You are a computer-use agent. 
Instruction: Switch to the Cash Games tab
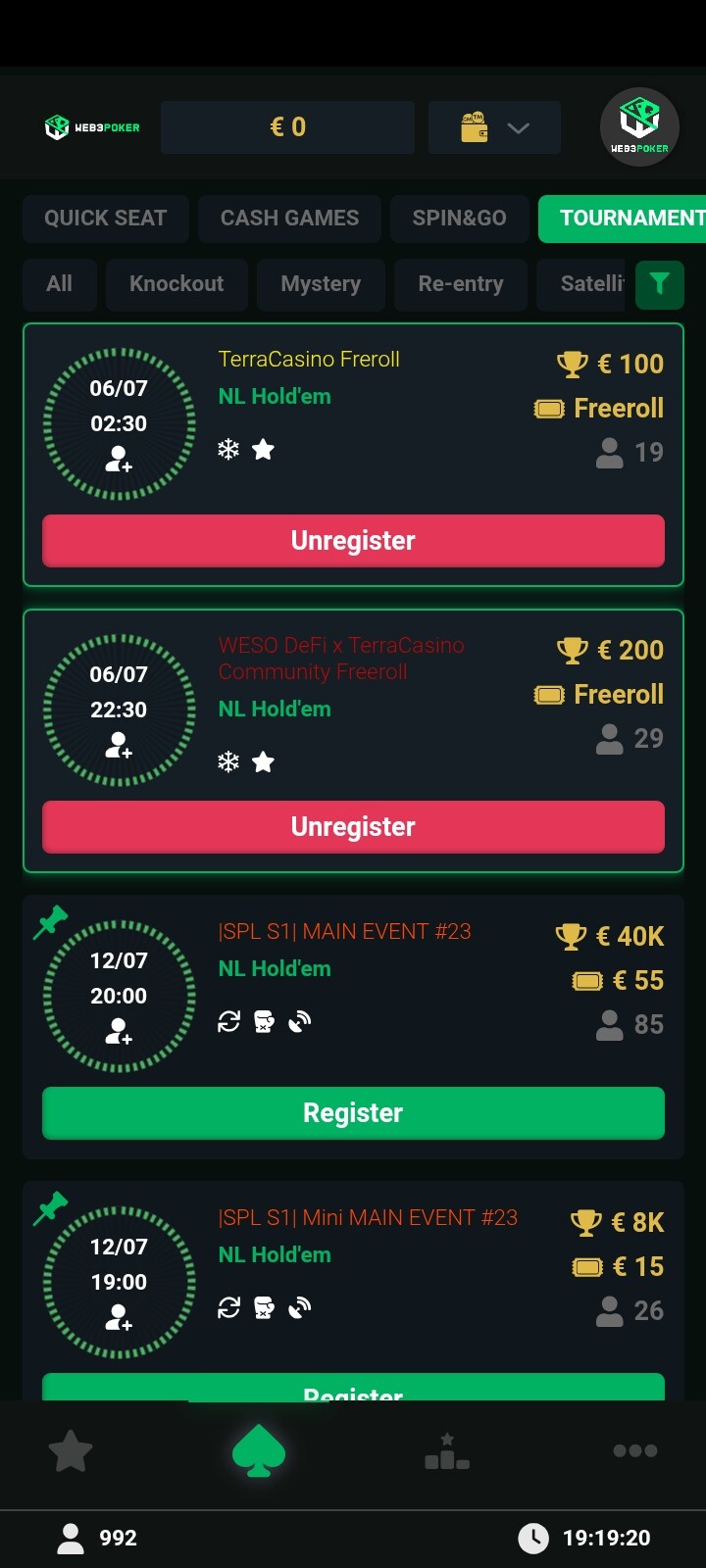(289, 218)
